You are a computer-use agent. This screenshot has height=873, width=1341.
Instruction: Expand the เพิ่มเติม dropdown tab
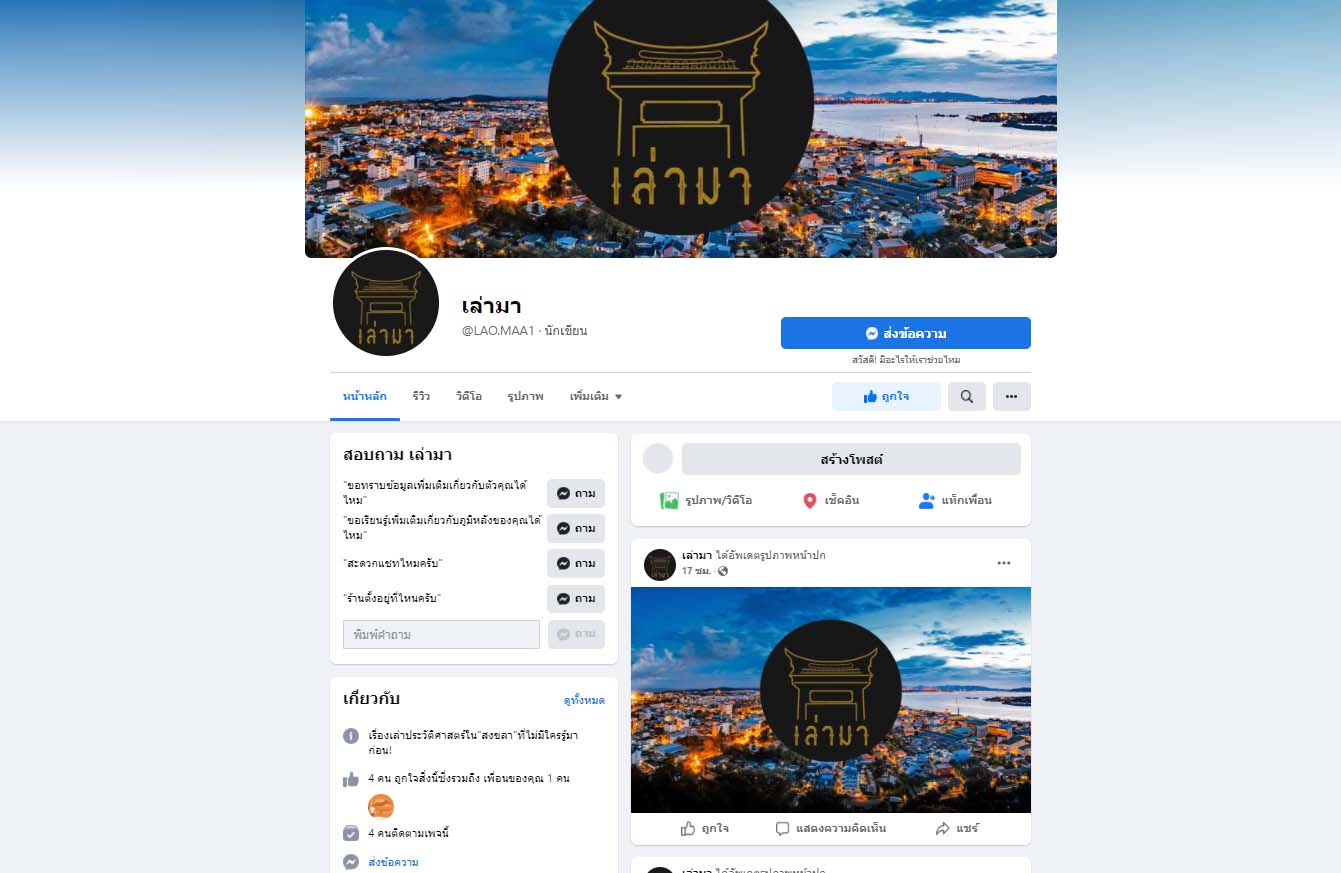coord(596,396)
